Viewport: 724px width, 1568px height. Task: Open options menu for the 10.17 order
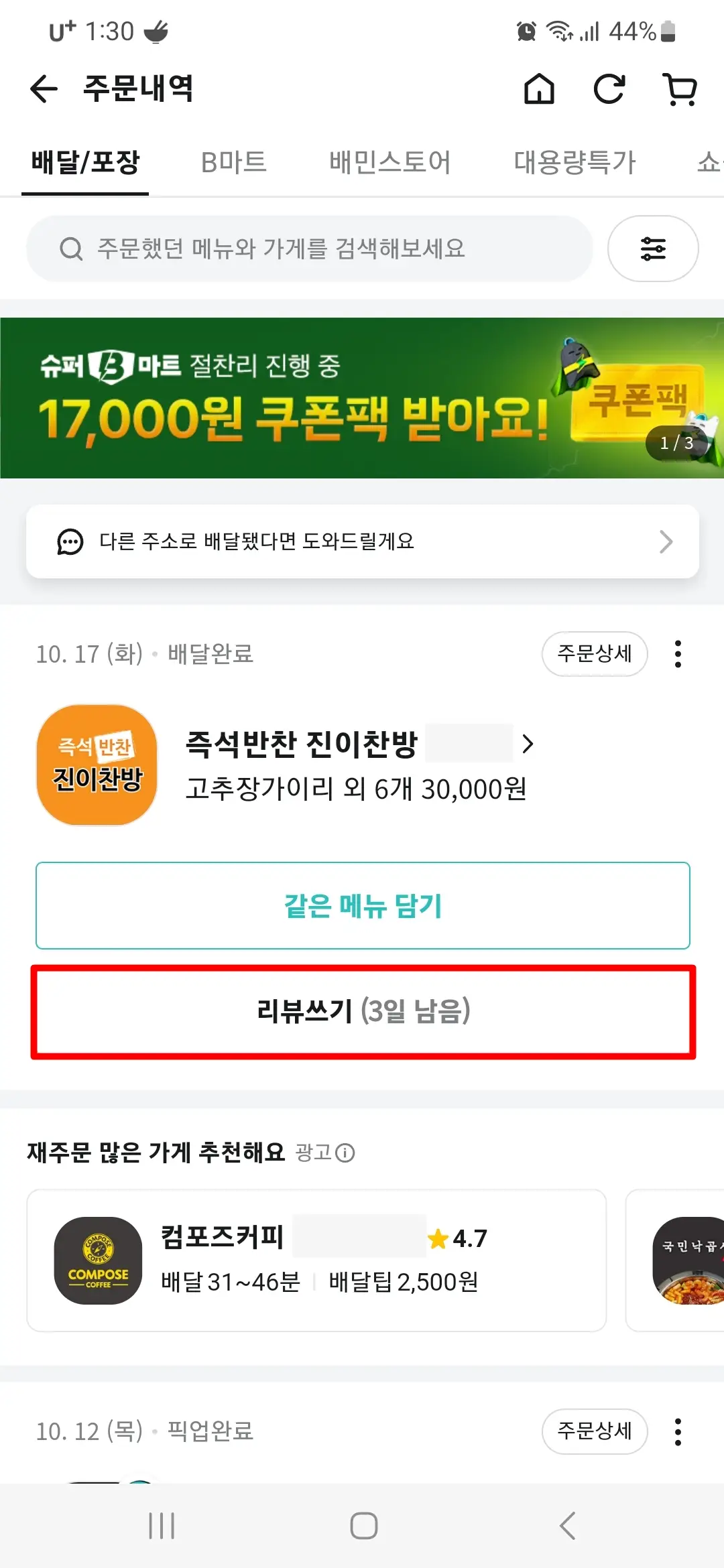tap(678, 655)
